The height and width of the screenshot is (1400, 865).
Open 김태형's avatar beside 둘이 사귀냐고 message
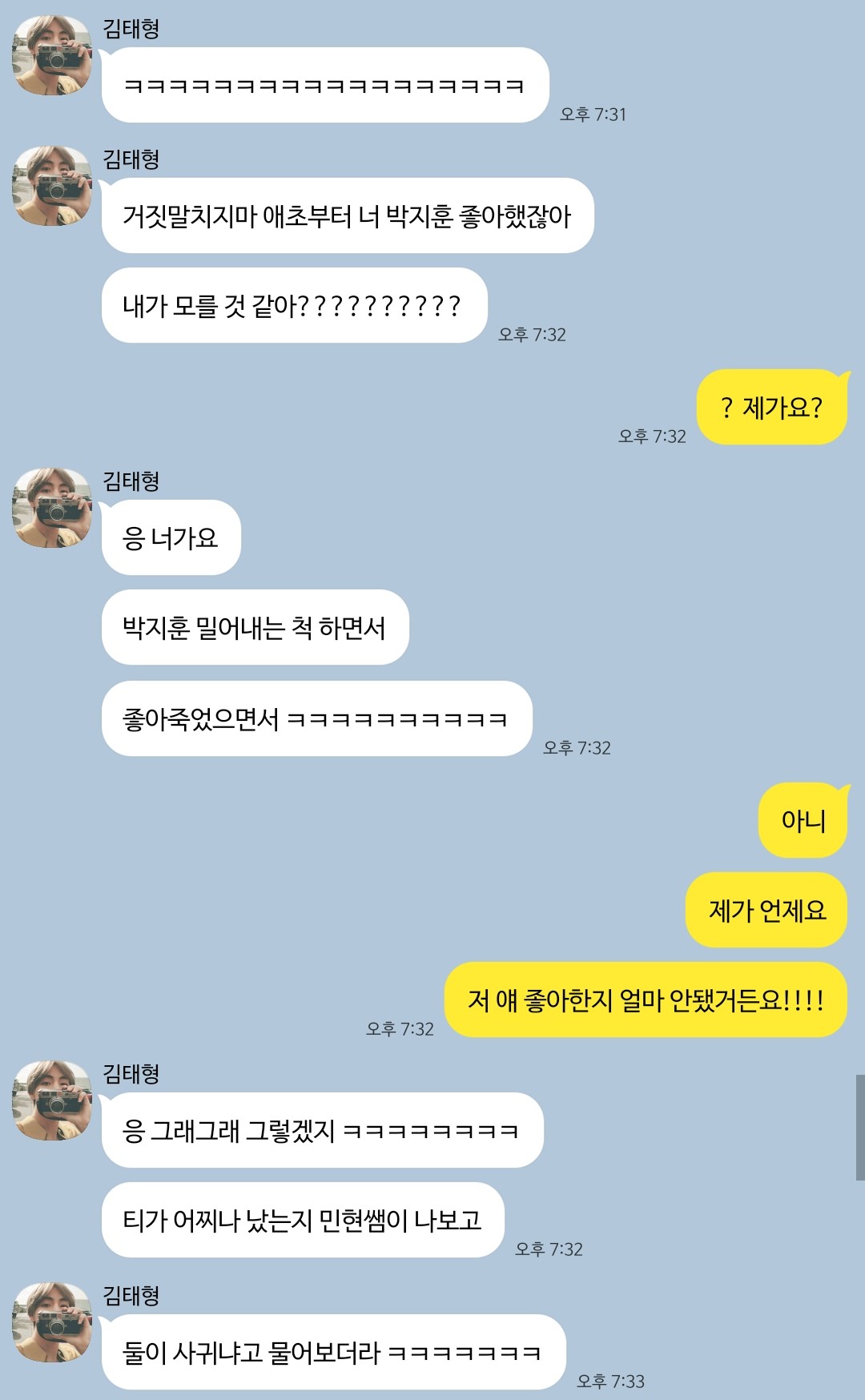(52, 1322)
